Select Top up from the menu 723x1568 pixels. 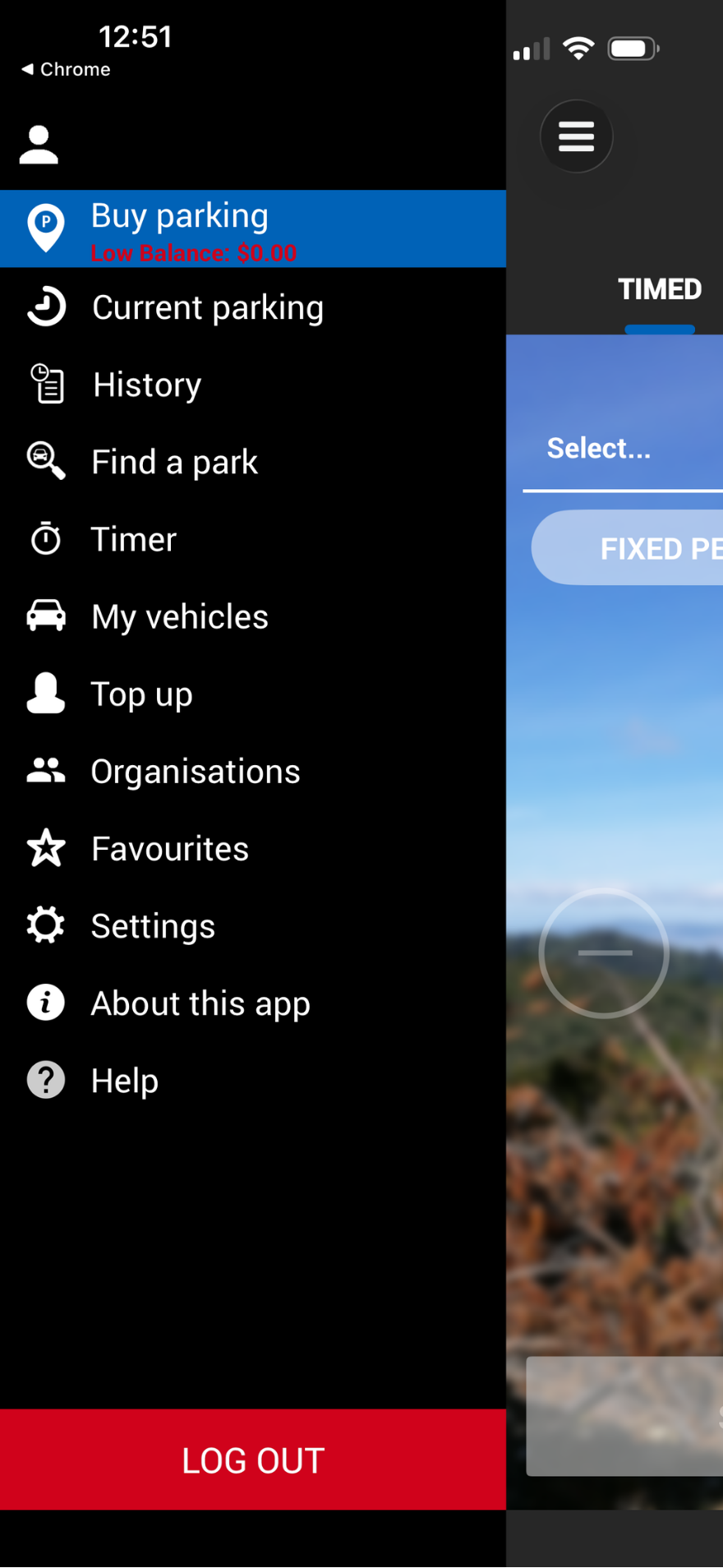(x=141, y=694)
